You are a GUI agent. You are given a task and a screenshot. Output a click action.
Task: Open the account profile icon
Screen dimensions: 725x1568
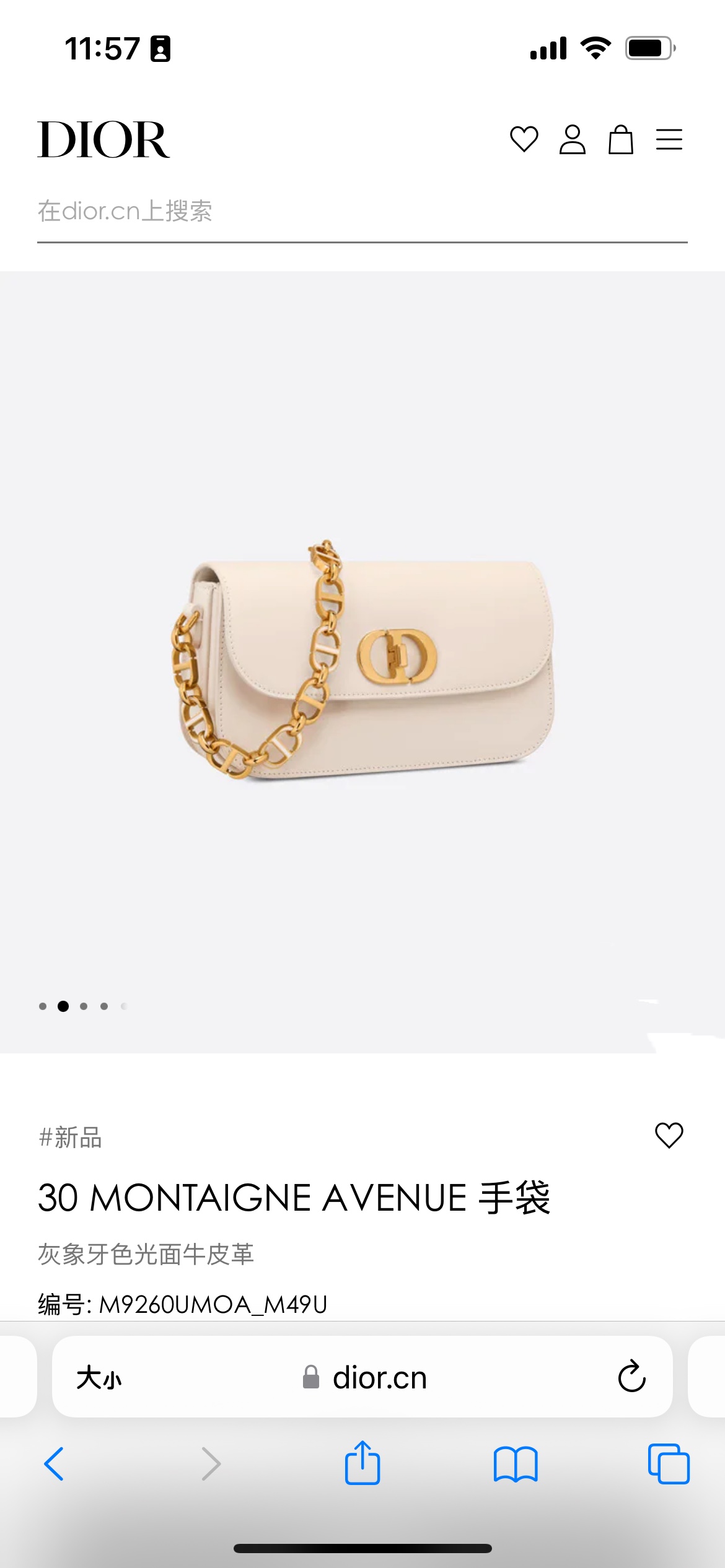coord(573,139)
